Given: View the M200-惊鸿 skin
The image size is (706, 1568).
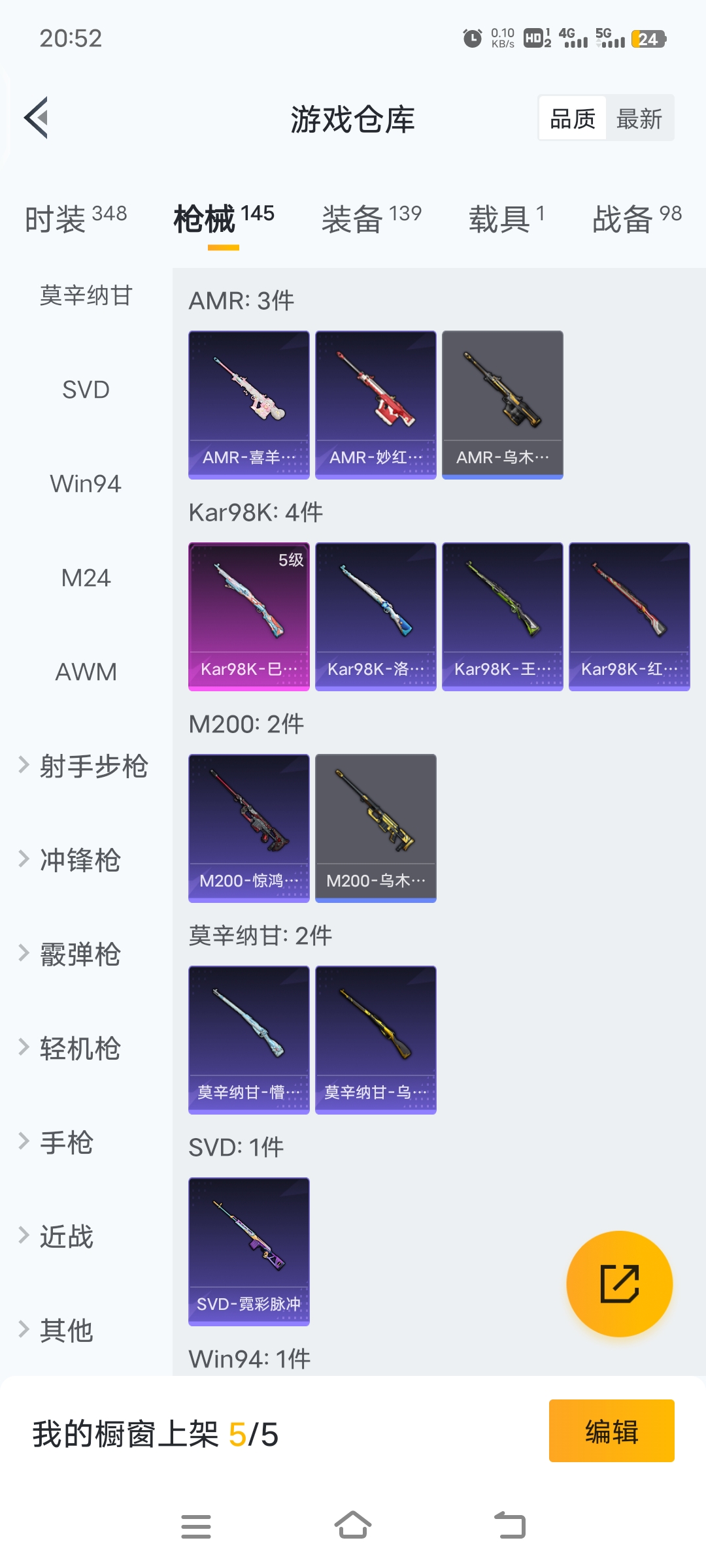Looking at the screenshot, I should pos(249,828).
